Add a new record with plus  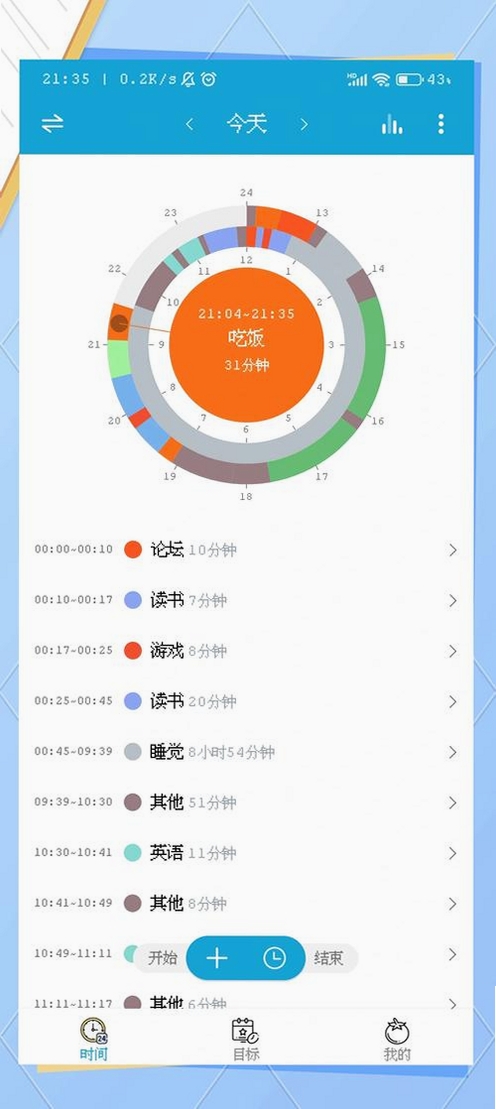click(217, 958)
